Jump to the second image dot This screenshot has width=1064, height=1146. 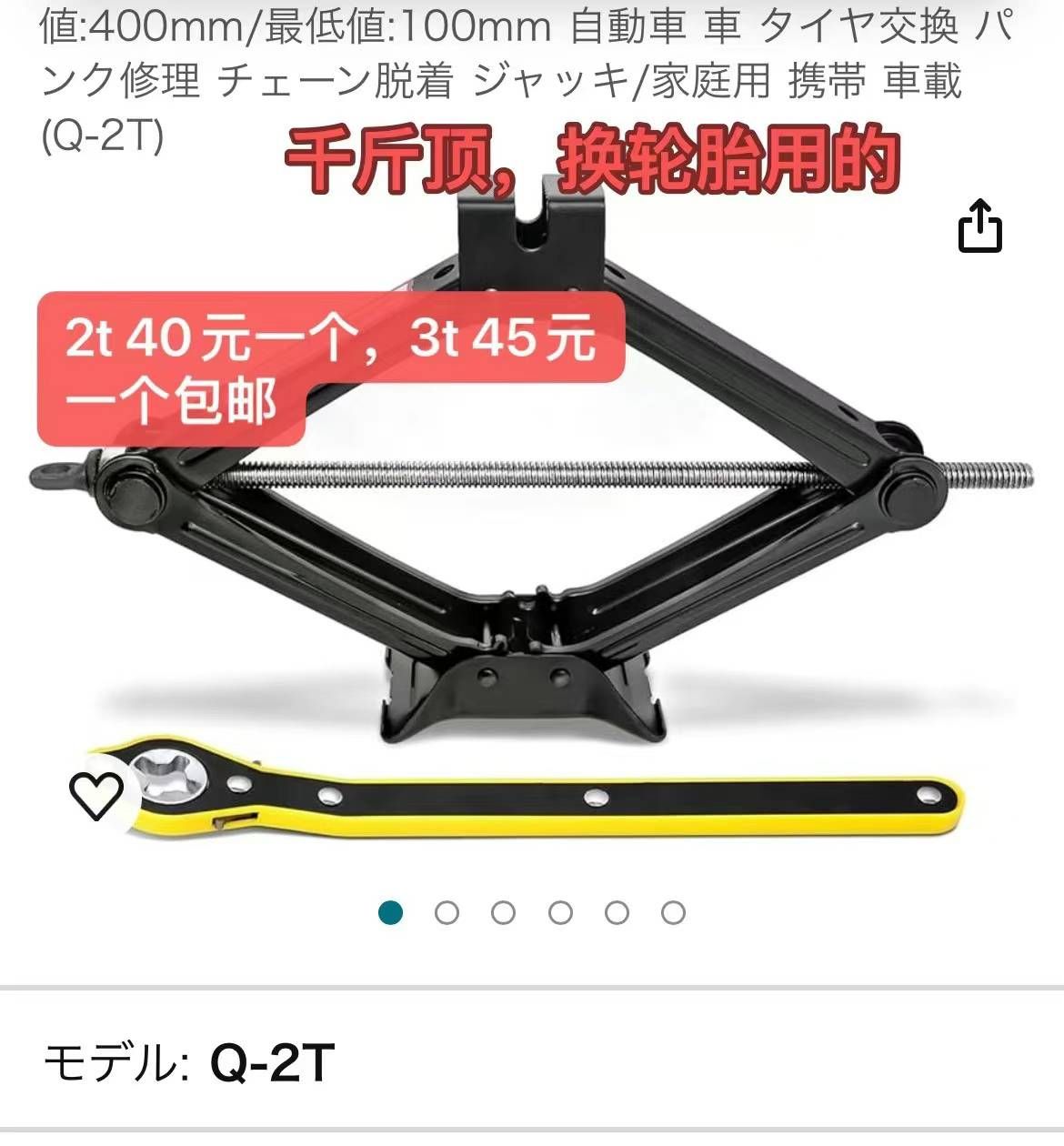[447, 912]
